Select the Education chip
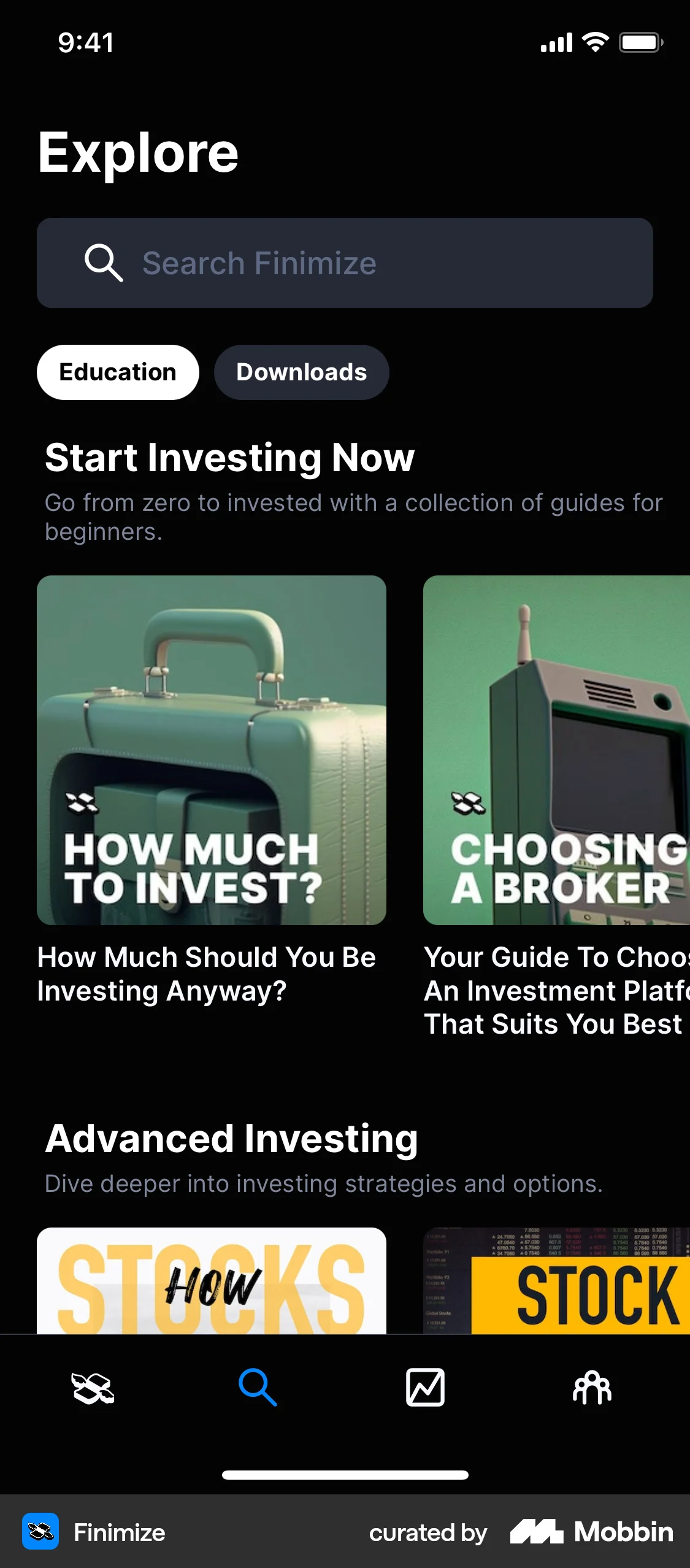This screenshot has height=1568, width=690. (x=118, y=372)
